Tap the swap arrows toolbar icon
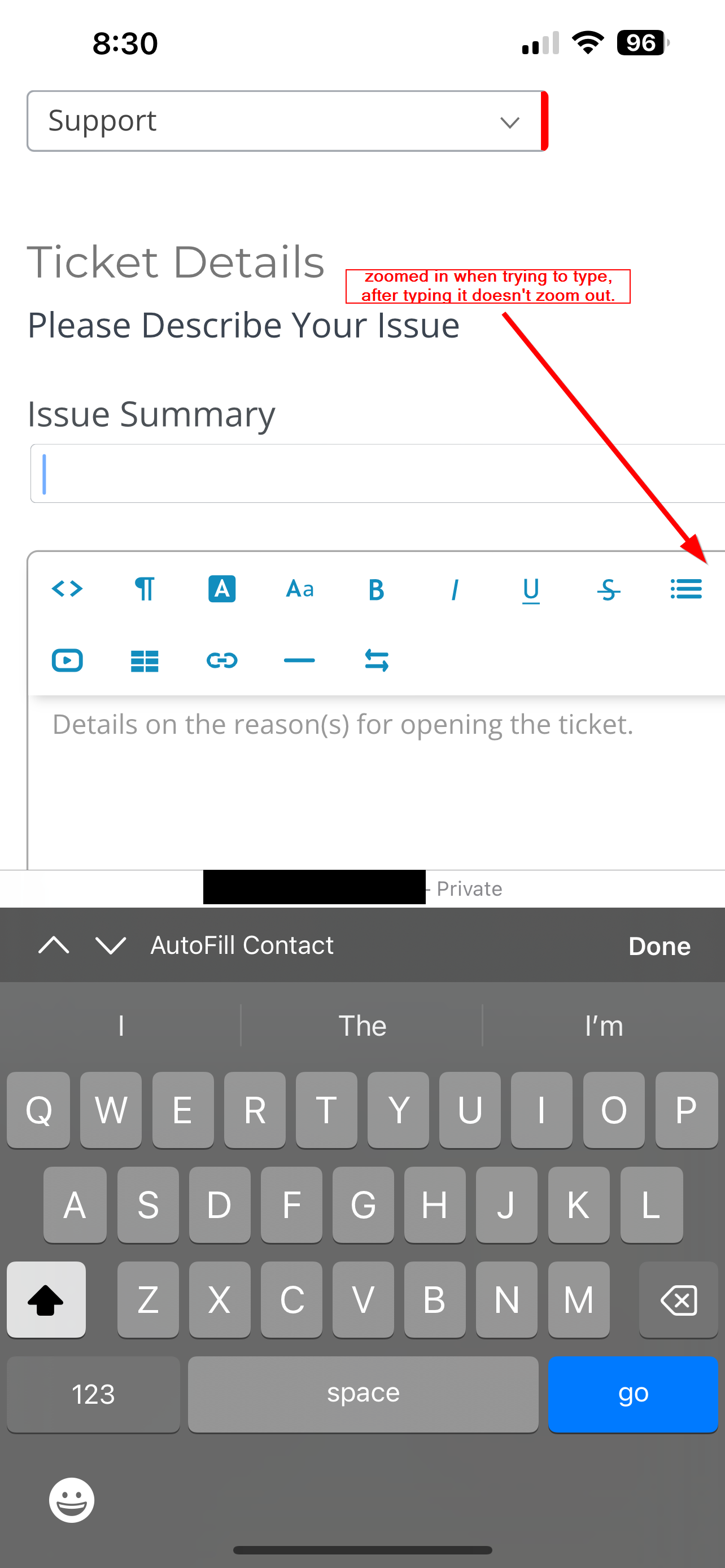This screenshot has height=1568, width=725. click(x=376, y=660)
